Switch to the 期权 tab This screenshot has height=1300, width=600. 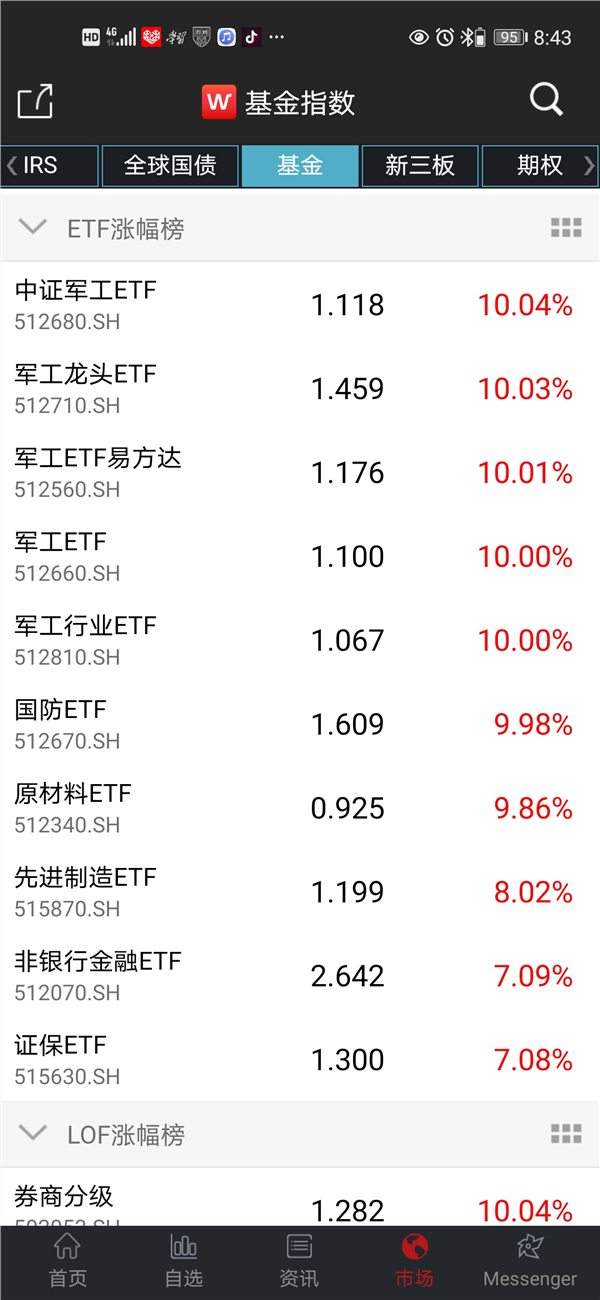pyautogui.click(x=540, y=166)
